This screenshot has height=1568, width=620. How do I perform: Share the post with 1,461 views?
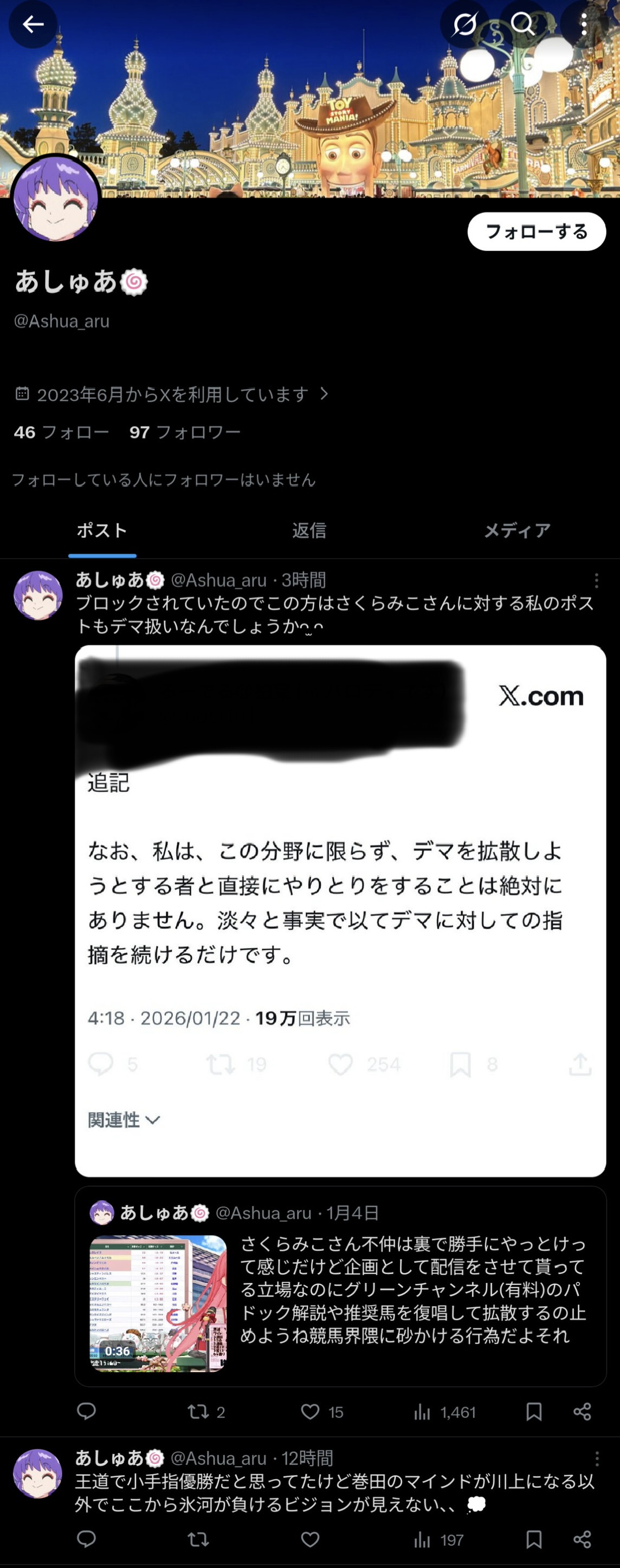click(x=582, y=1411)
